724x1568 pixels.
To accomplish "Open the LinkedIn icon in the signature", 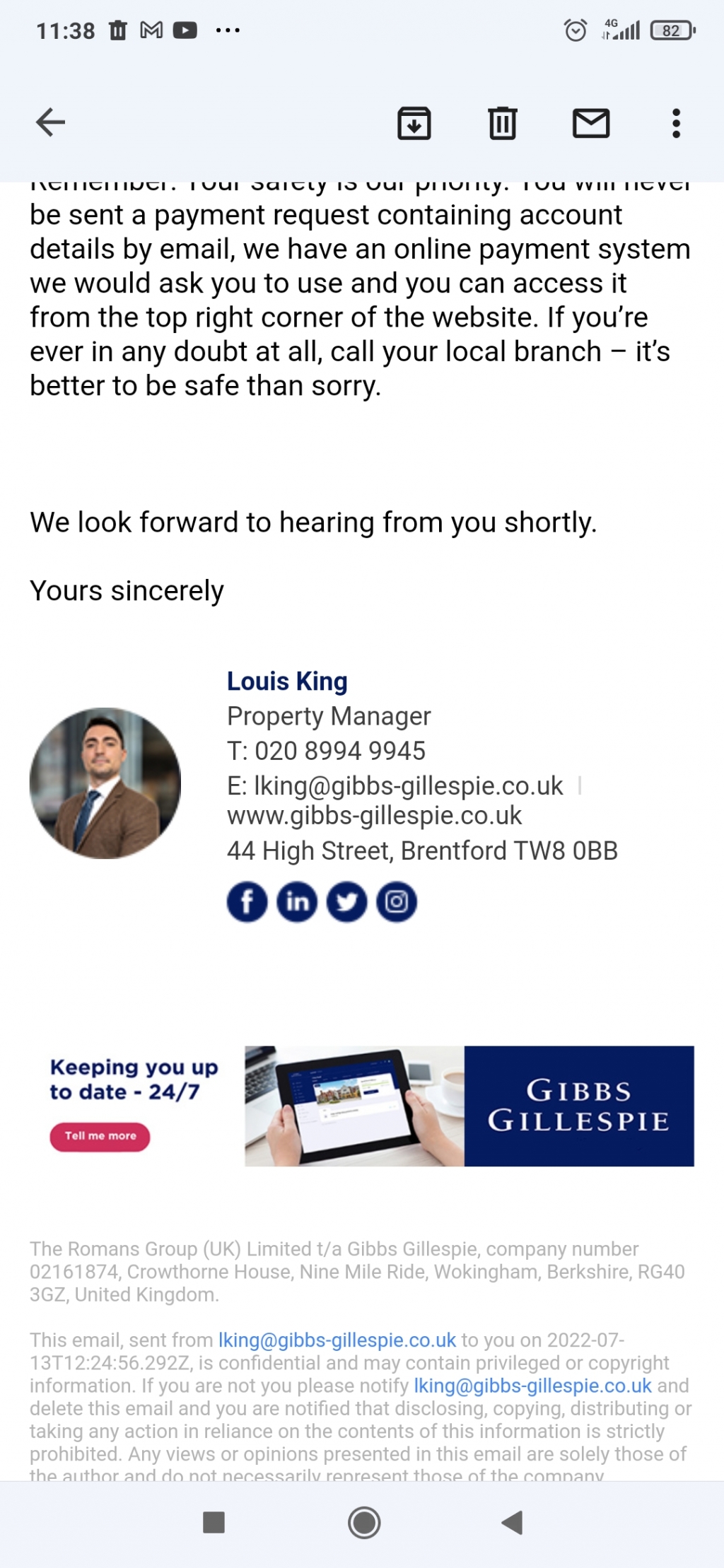I will coord(297,901).
